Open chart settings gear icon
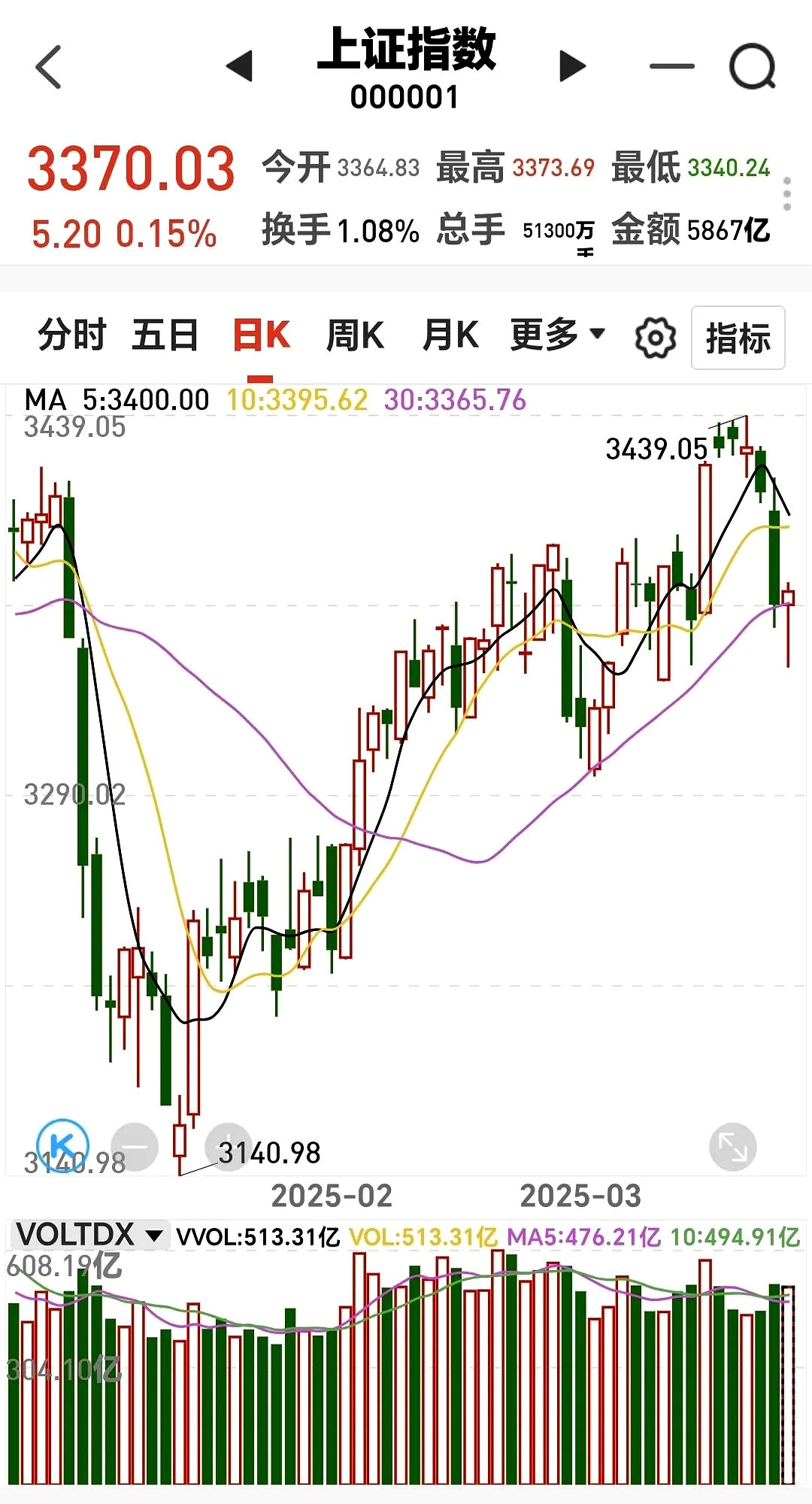This screenshot has width=812, height=1504. [655, 338]
